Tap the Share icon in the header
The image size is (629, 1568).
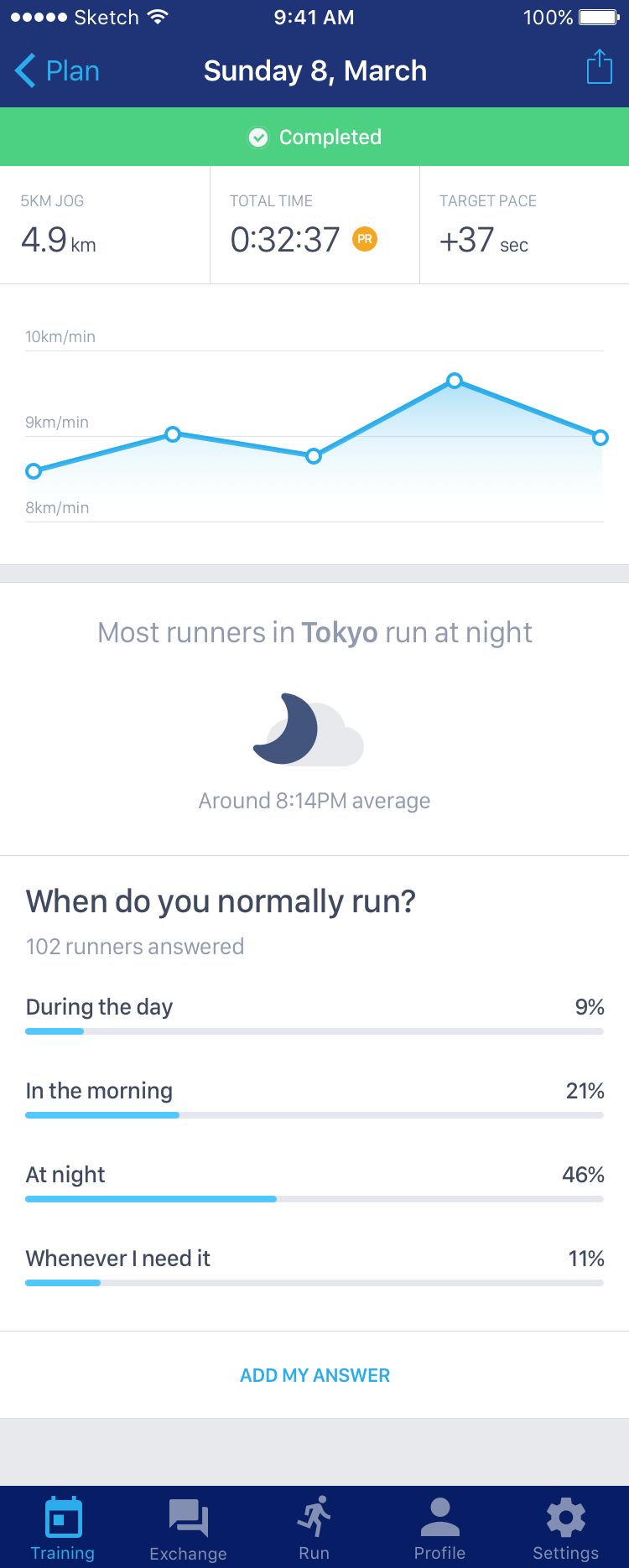tap(599, 70)
